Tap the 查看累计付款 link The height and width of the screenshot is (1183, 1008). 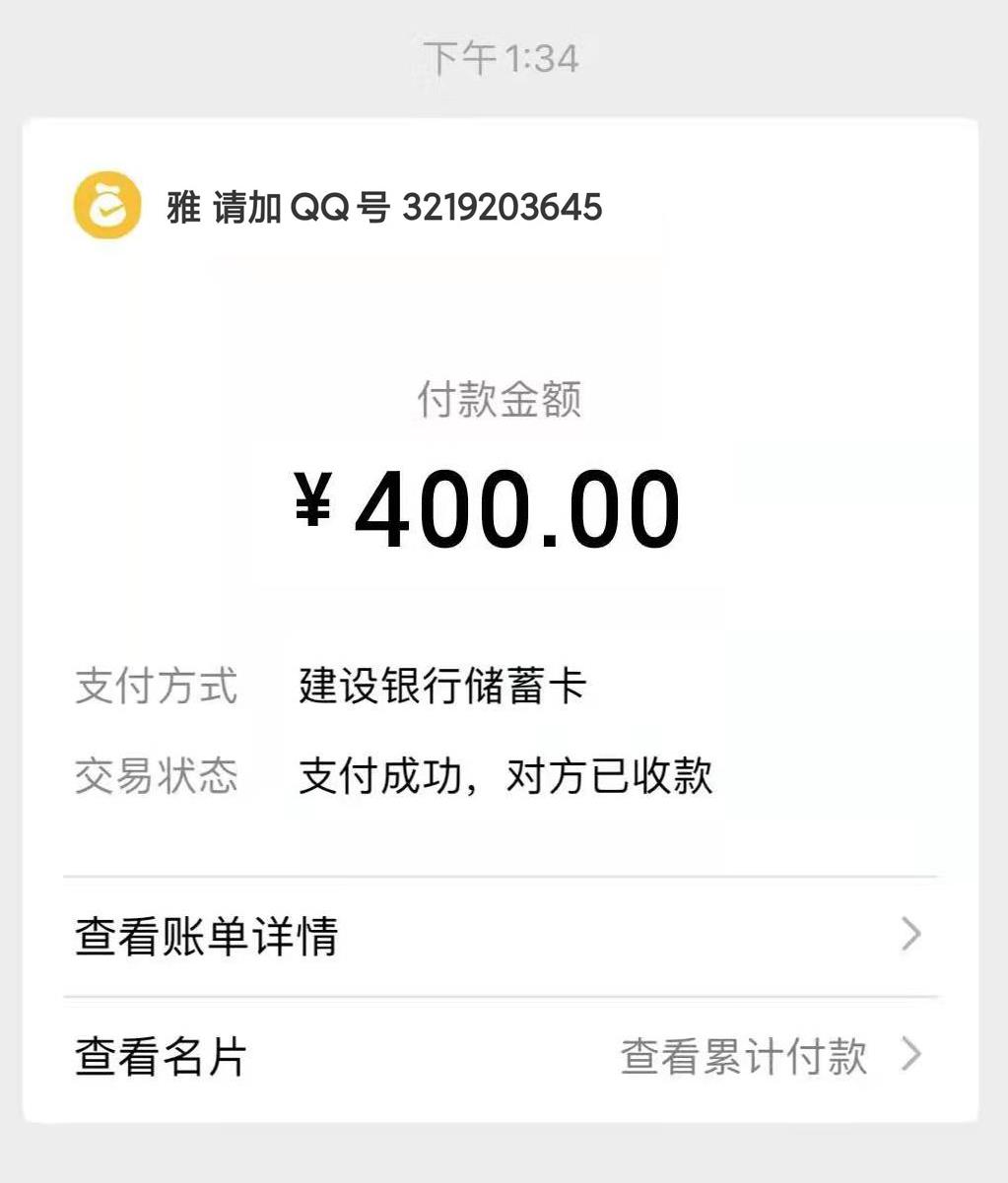pos(745,1056)
